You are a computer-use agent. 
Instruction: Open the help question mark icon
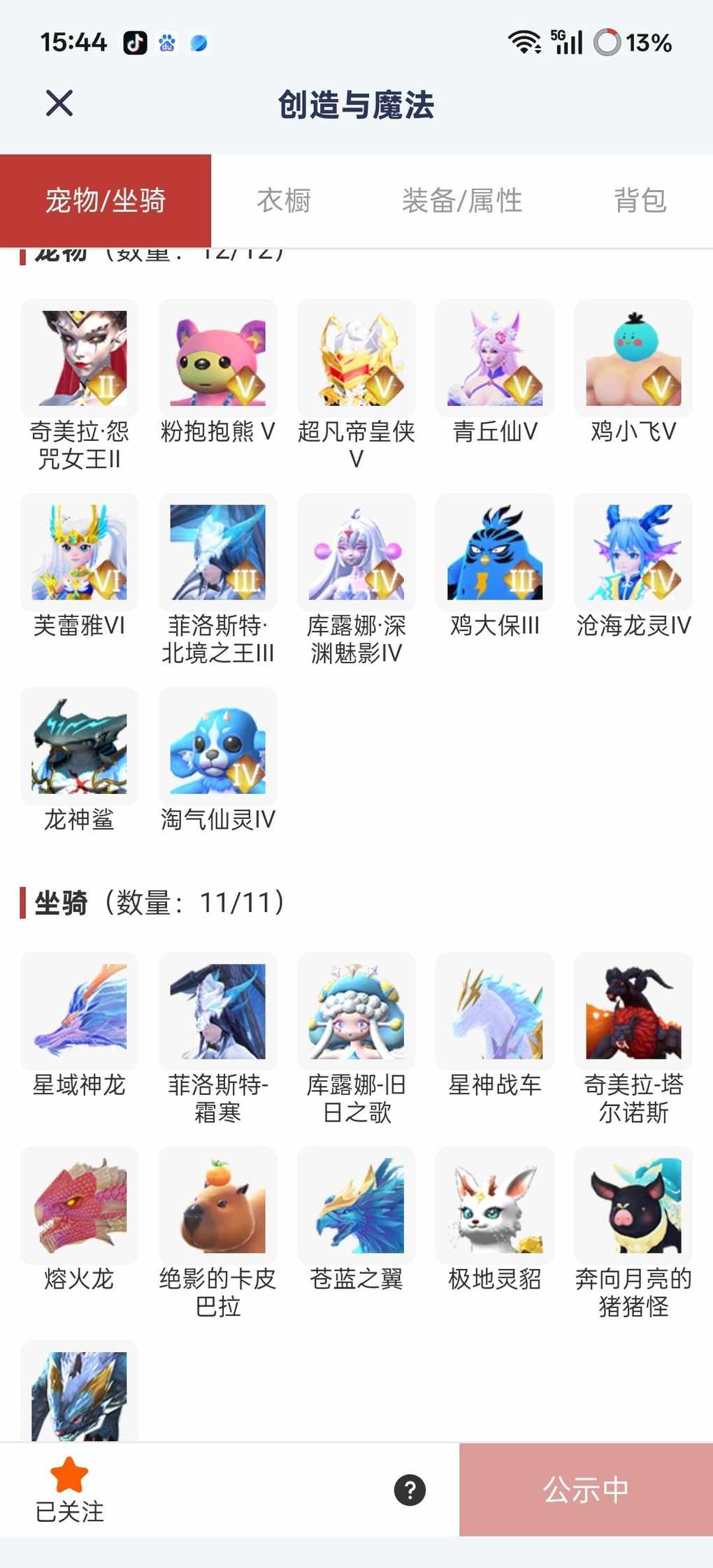(410, 1490)
